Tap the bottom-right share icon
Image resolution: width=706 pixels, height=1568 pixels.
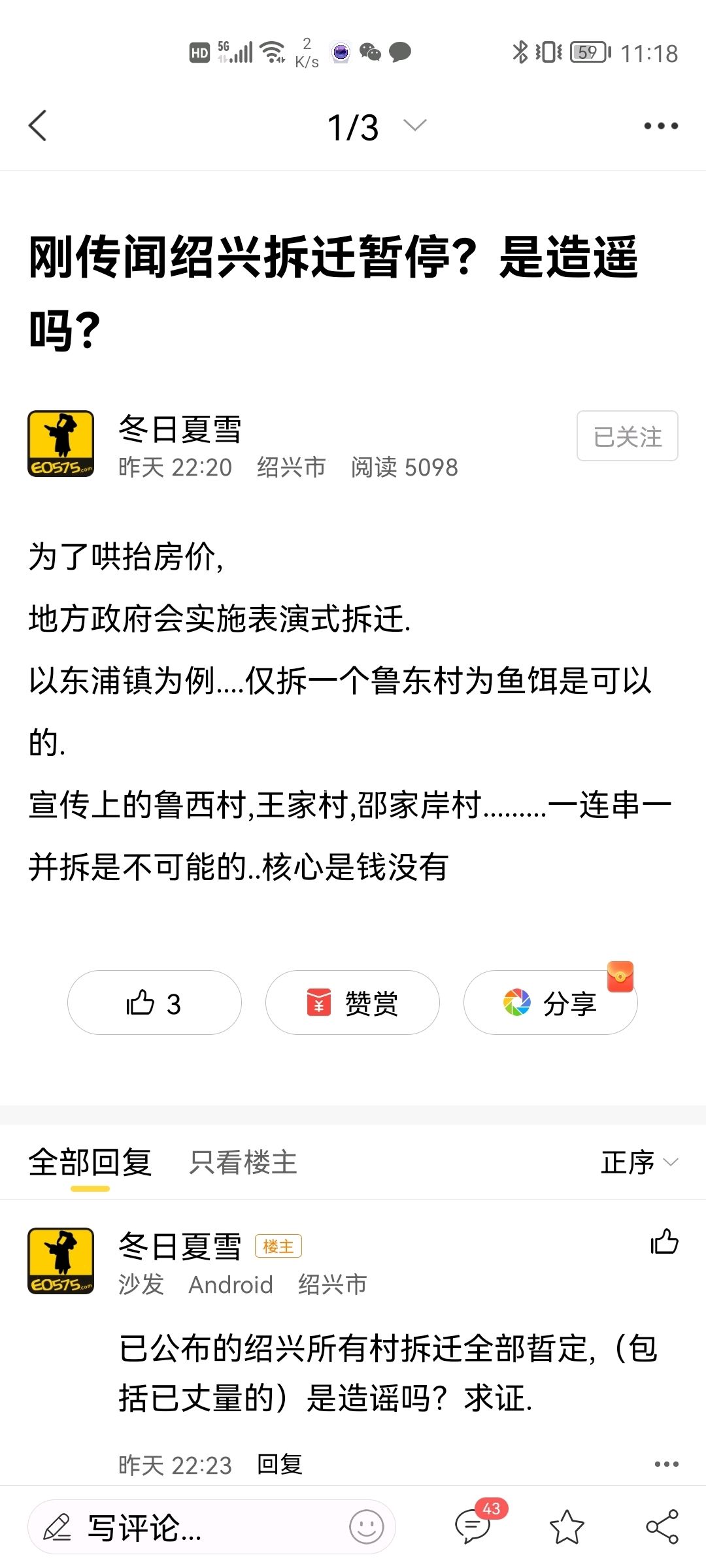(662, 1527)
